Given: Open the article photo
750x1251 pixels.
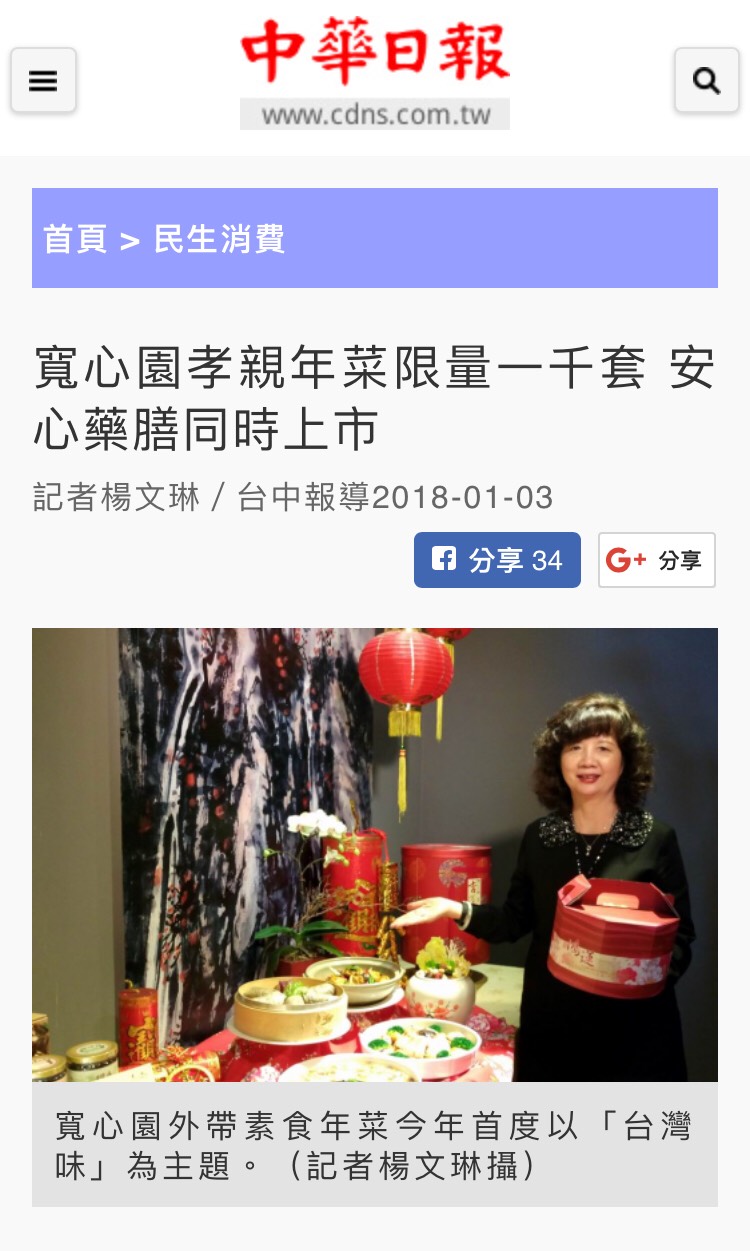Looking at the screenshot, I should pos(375,854).
